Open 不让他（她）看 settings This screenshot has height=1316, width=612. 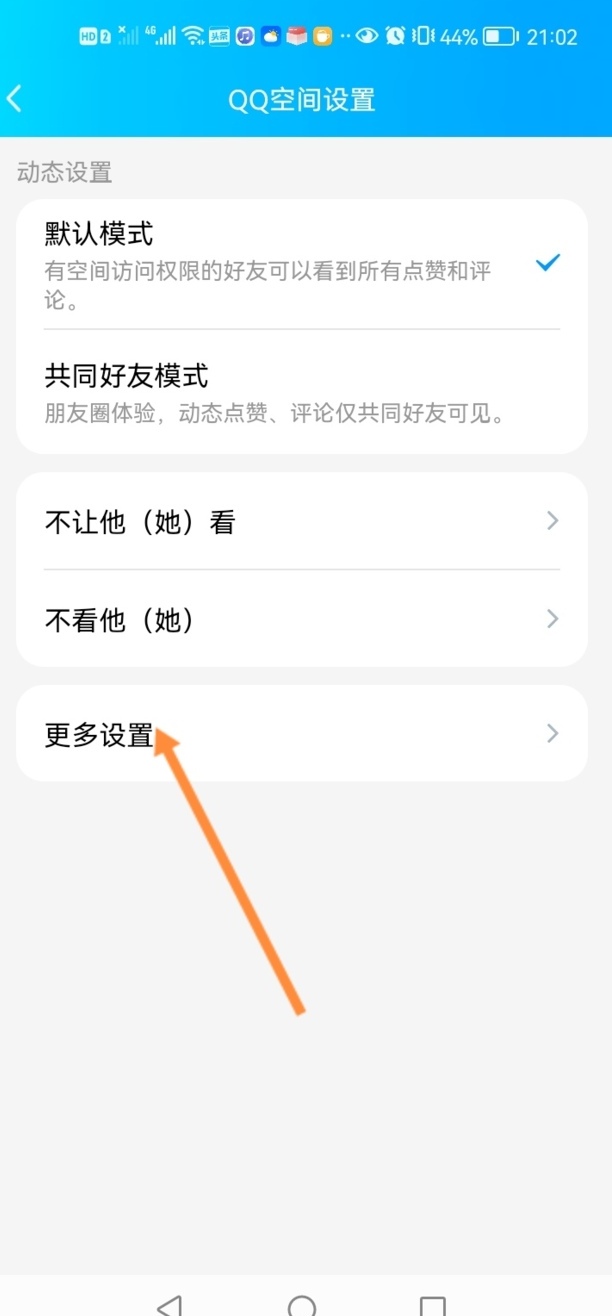[300, 521]
